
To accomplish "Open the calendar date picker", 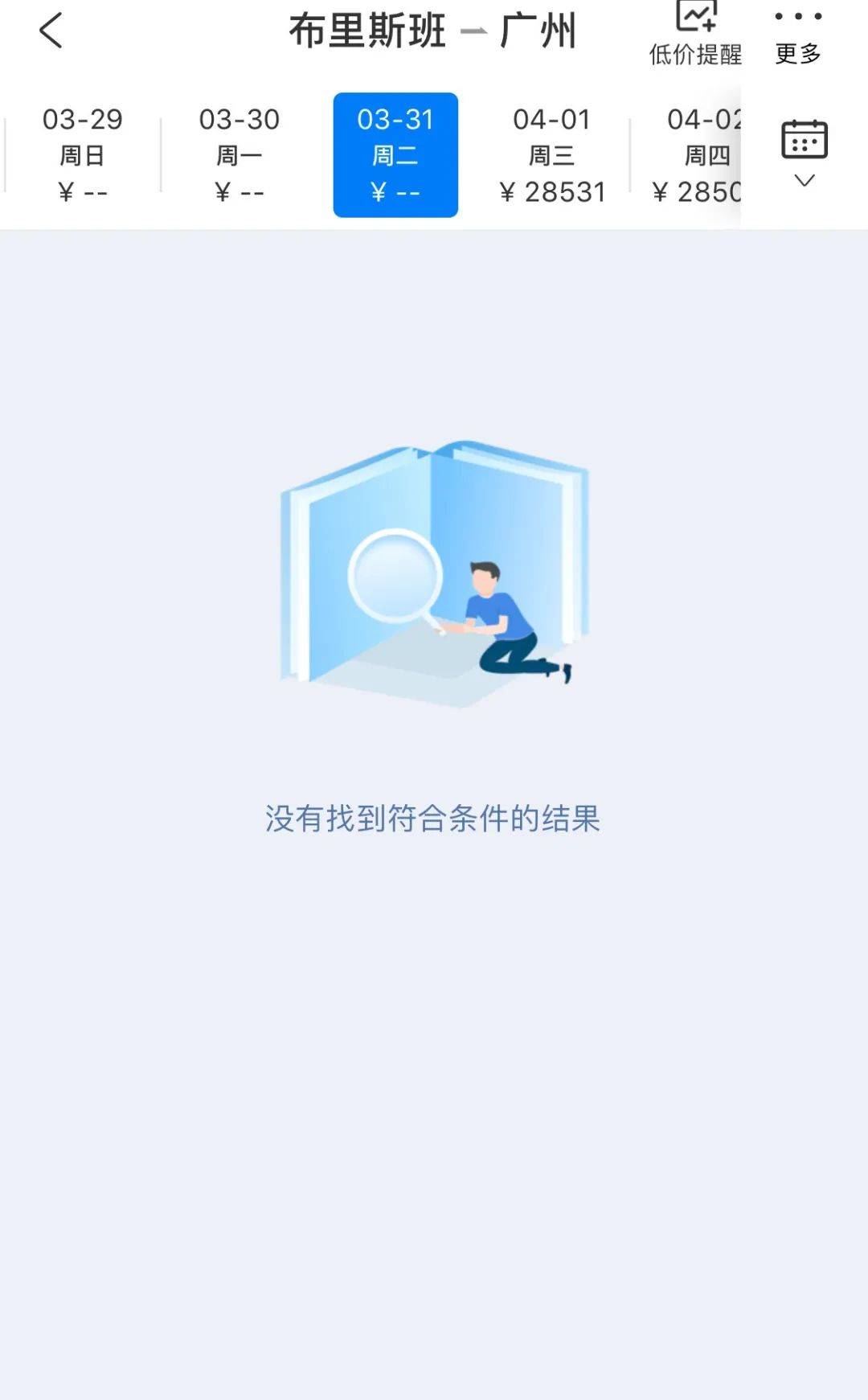I will click(804, 153).
